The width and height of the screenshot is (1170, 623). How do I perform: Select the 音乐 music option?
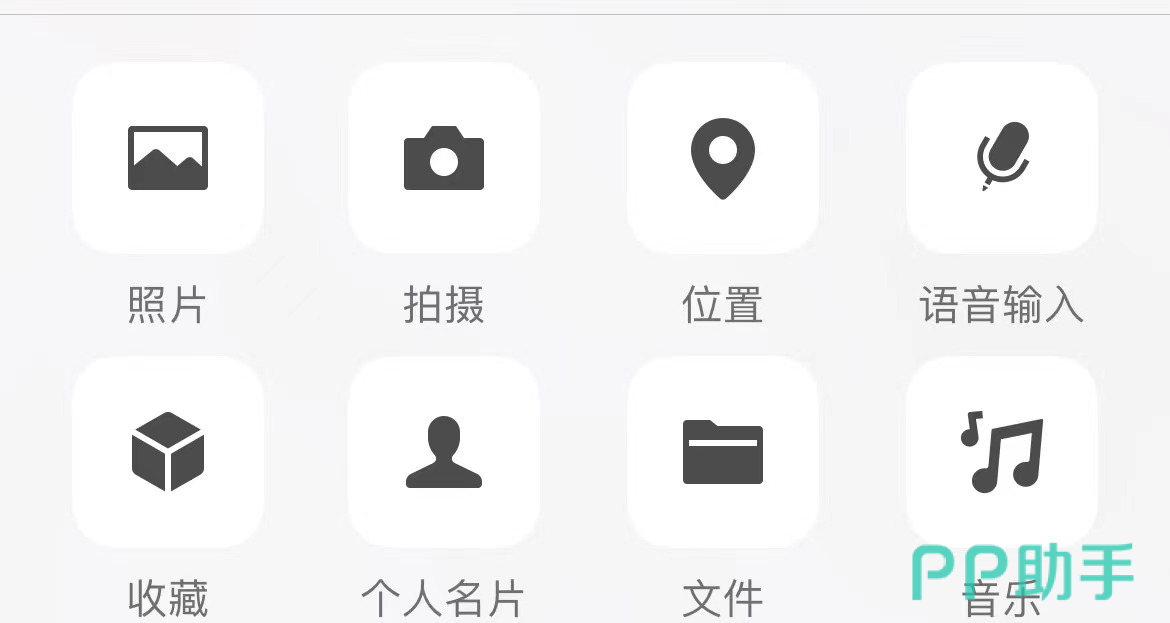pos(1002,452)
